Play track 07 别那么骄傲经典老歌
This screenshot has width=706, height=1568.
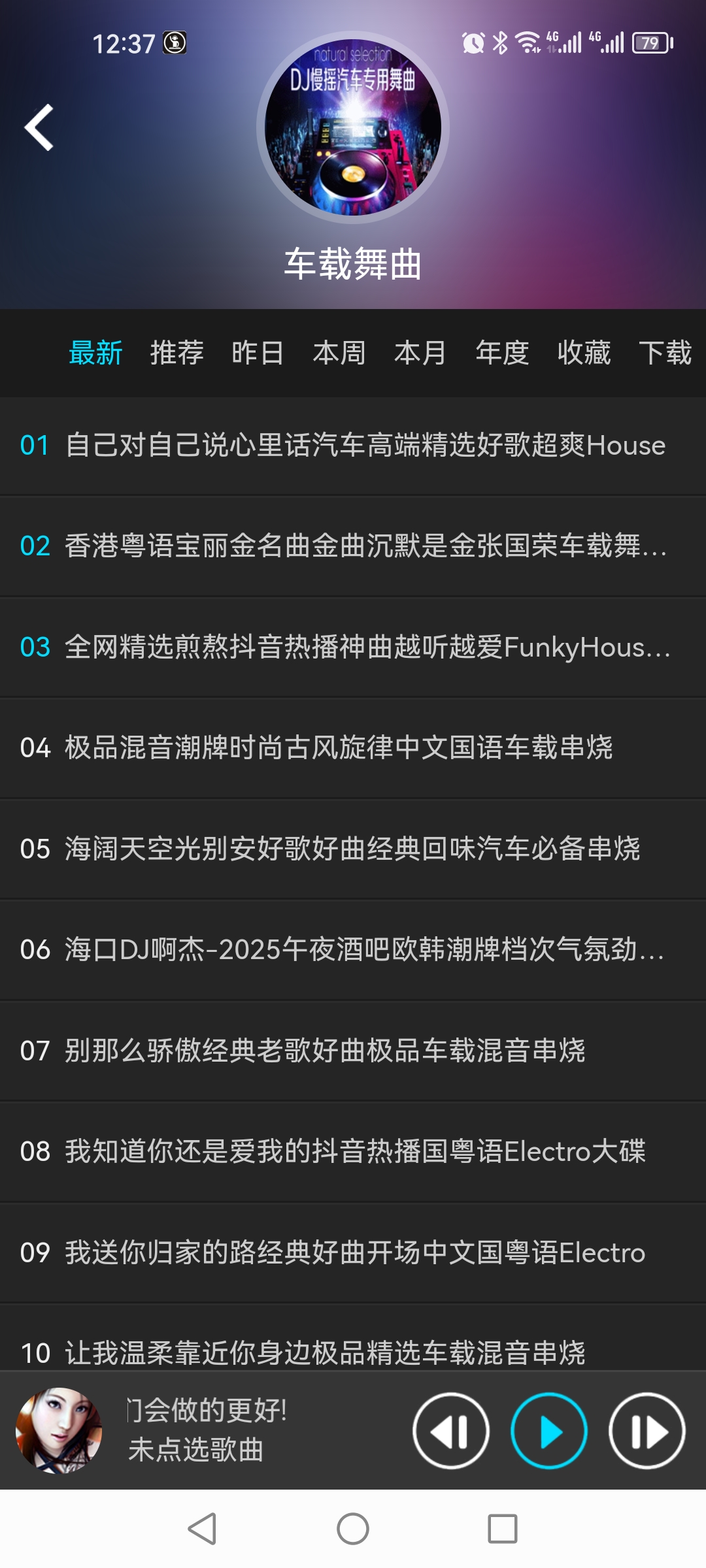click(x=353, y=1051)
